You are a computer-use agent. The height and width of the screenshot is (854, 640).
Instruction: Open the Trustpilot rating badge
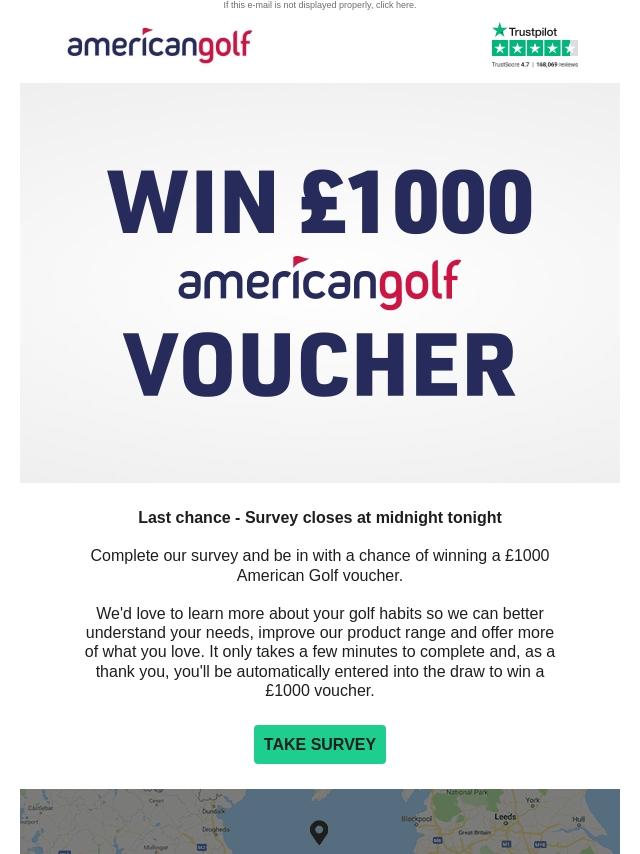tap(534, 45)
